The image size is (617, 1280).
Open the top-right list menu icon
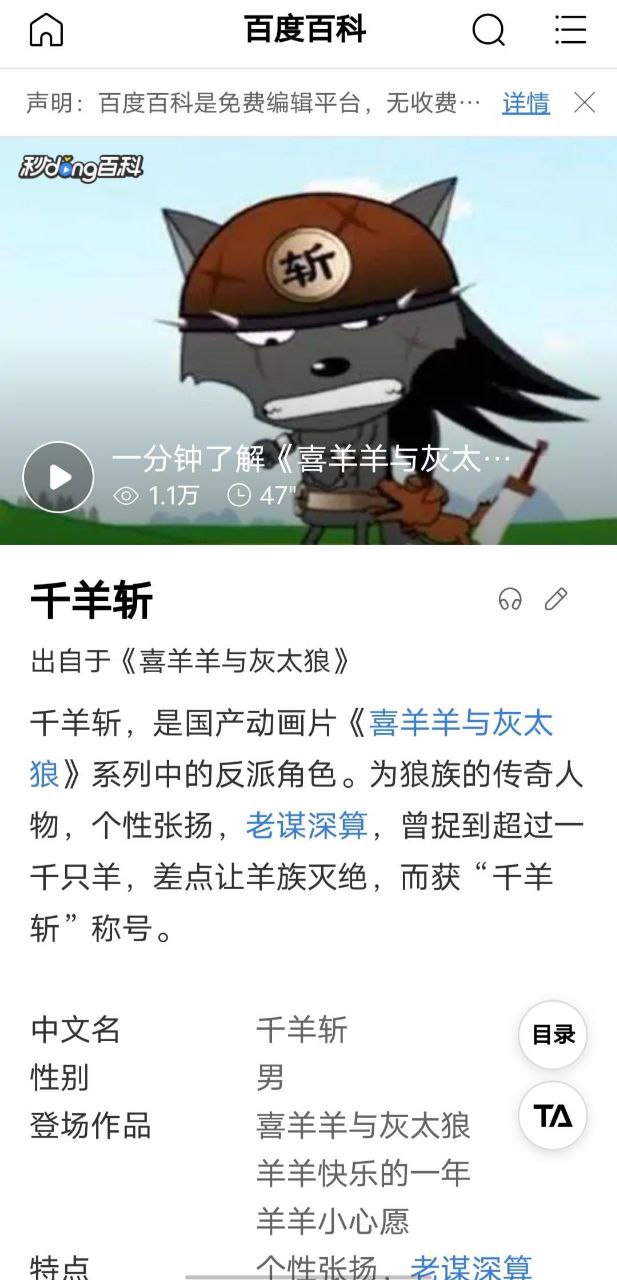[x=570, y=30]
